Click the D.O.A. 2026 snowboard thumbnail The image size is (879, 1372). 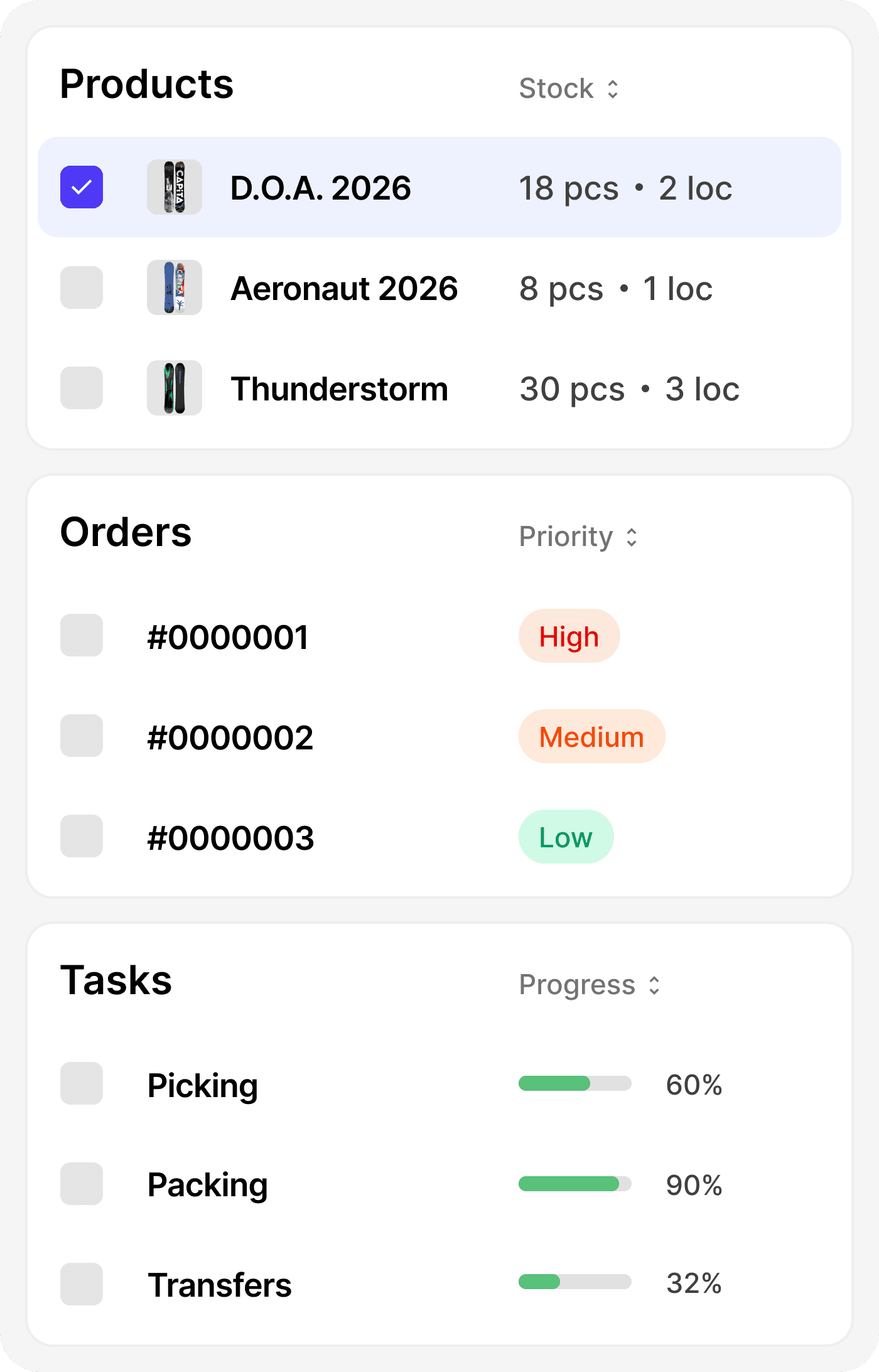coord(174,186)
